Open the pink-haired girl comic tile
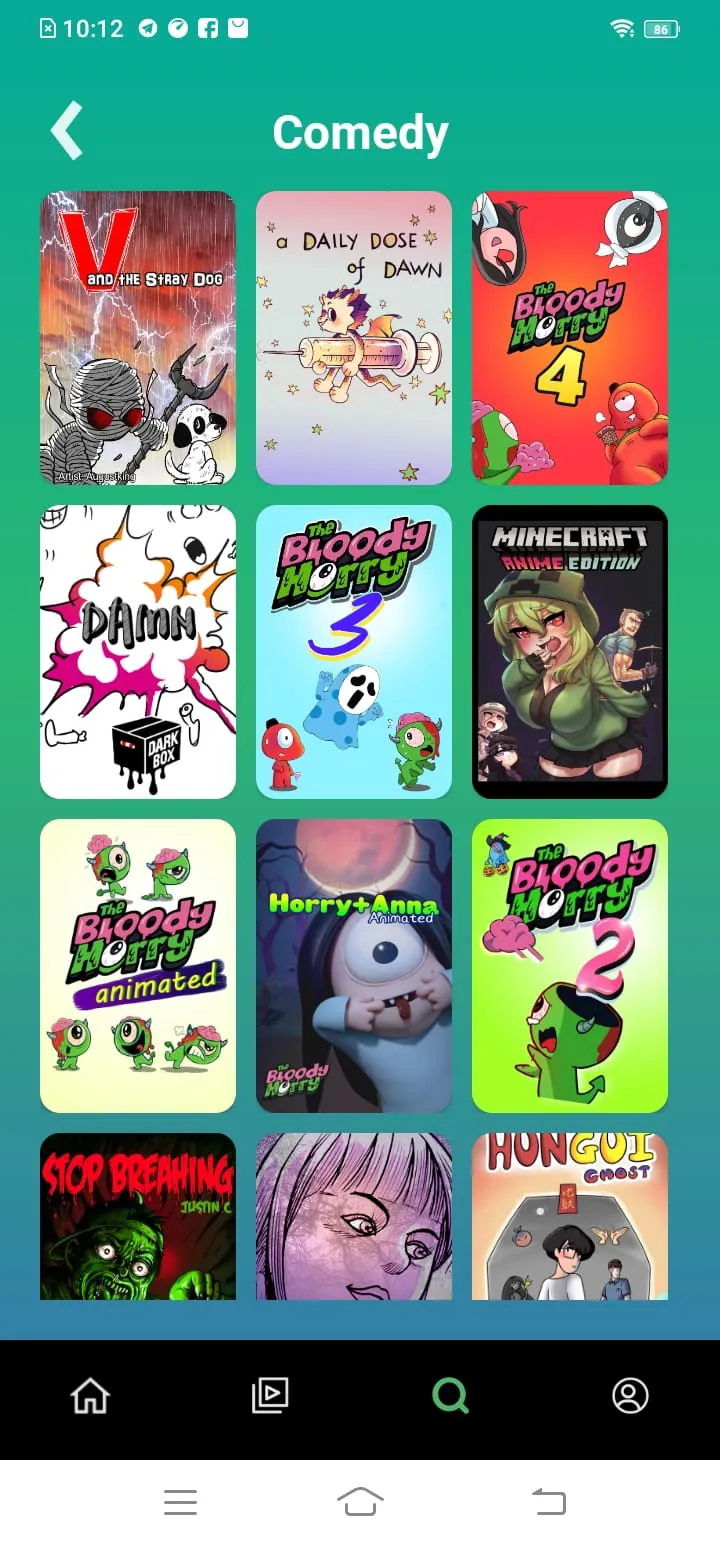The width and height of the screenshot is (720, 1544). pyautogui.click(x=354, y=1216)
